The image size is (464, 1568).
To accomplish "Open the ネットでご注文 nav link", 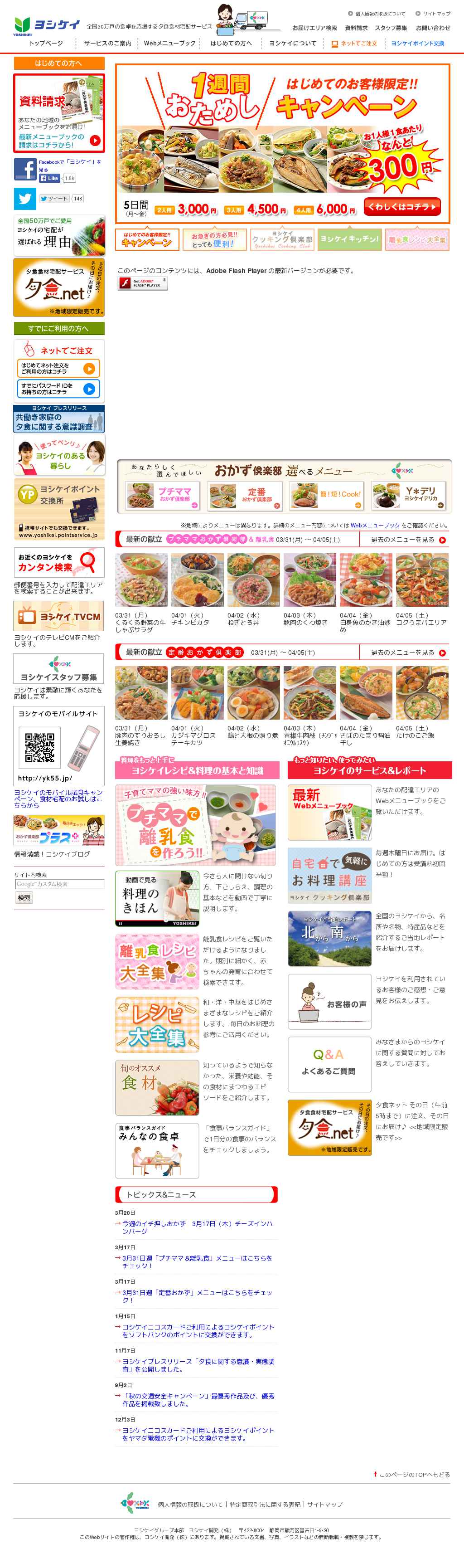I will [x=354, y=43].
